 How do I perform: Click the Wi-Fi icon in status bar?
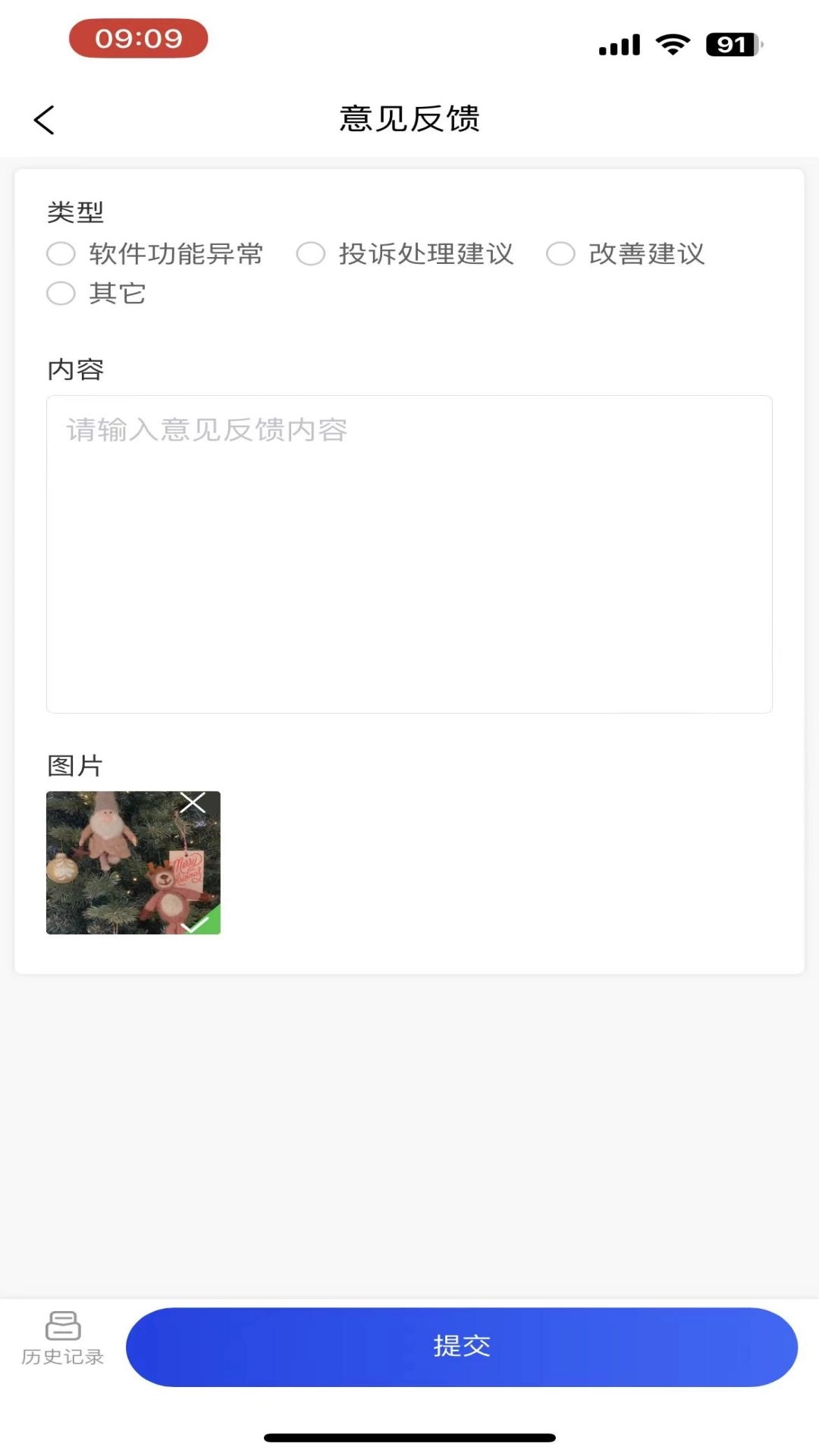coord(670,45)
